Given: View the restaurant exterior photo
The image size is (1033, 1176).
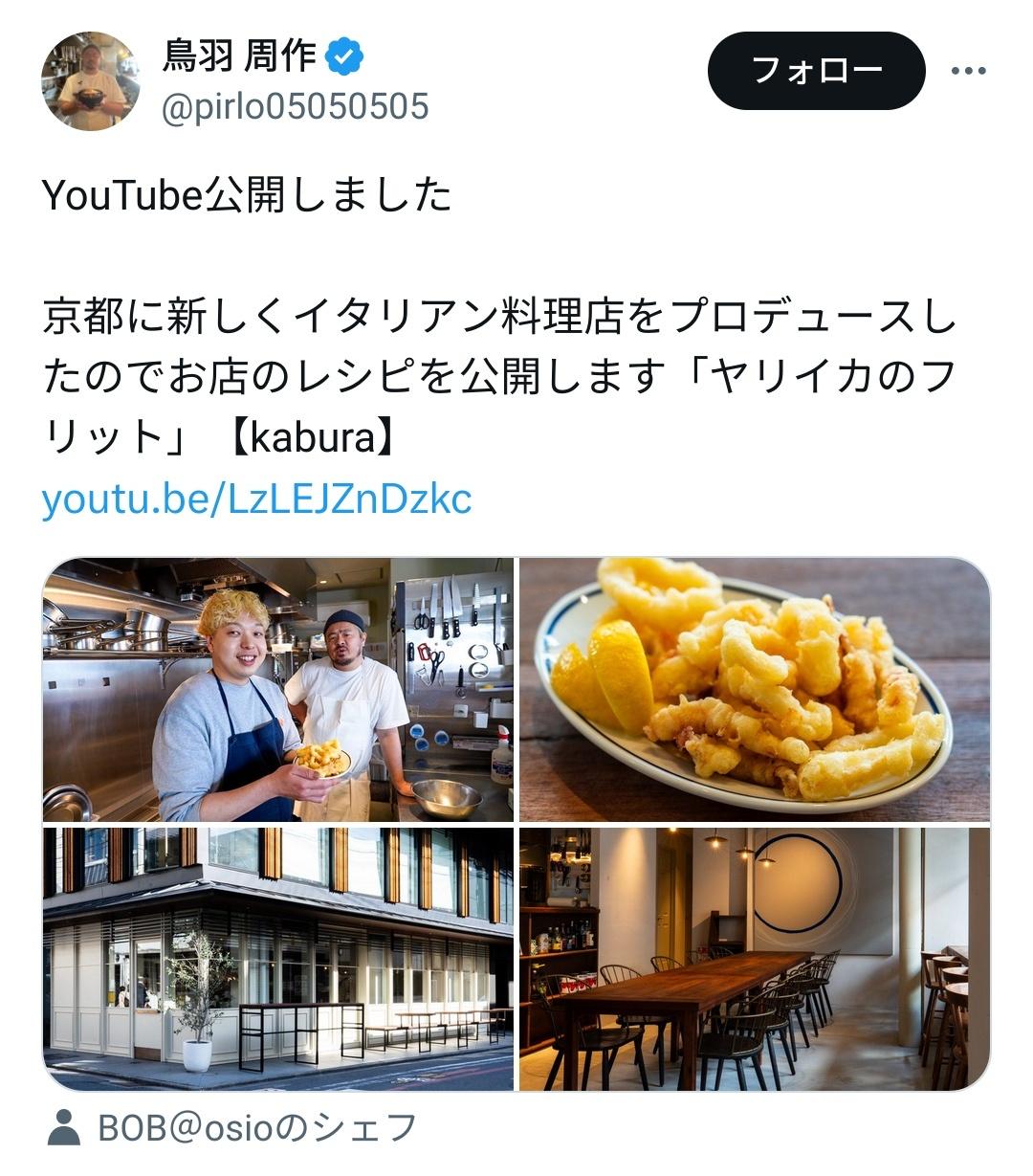Looking at the screenshot, I should (277, 959).
